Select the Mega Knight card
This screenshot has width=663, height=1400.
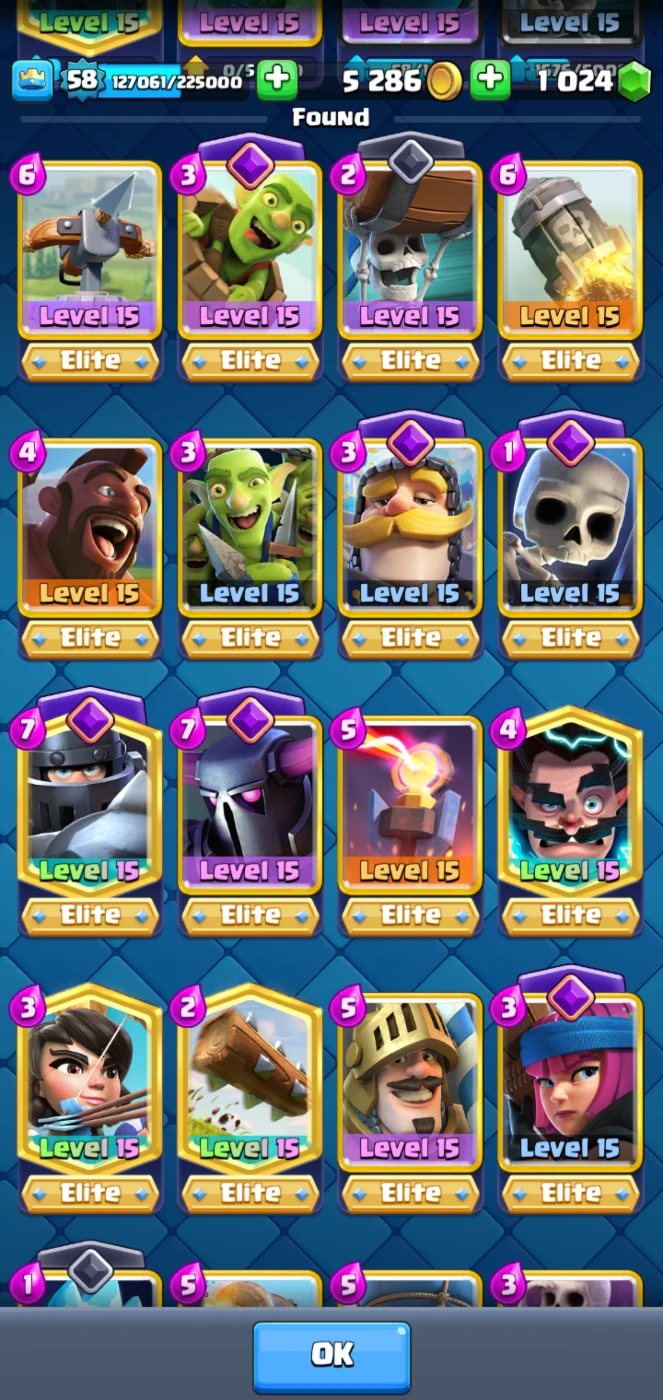90,805
